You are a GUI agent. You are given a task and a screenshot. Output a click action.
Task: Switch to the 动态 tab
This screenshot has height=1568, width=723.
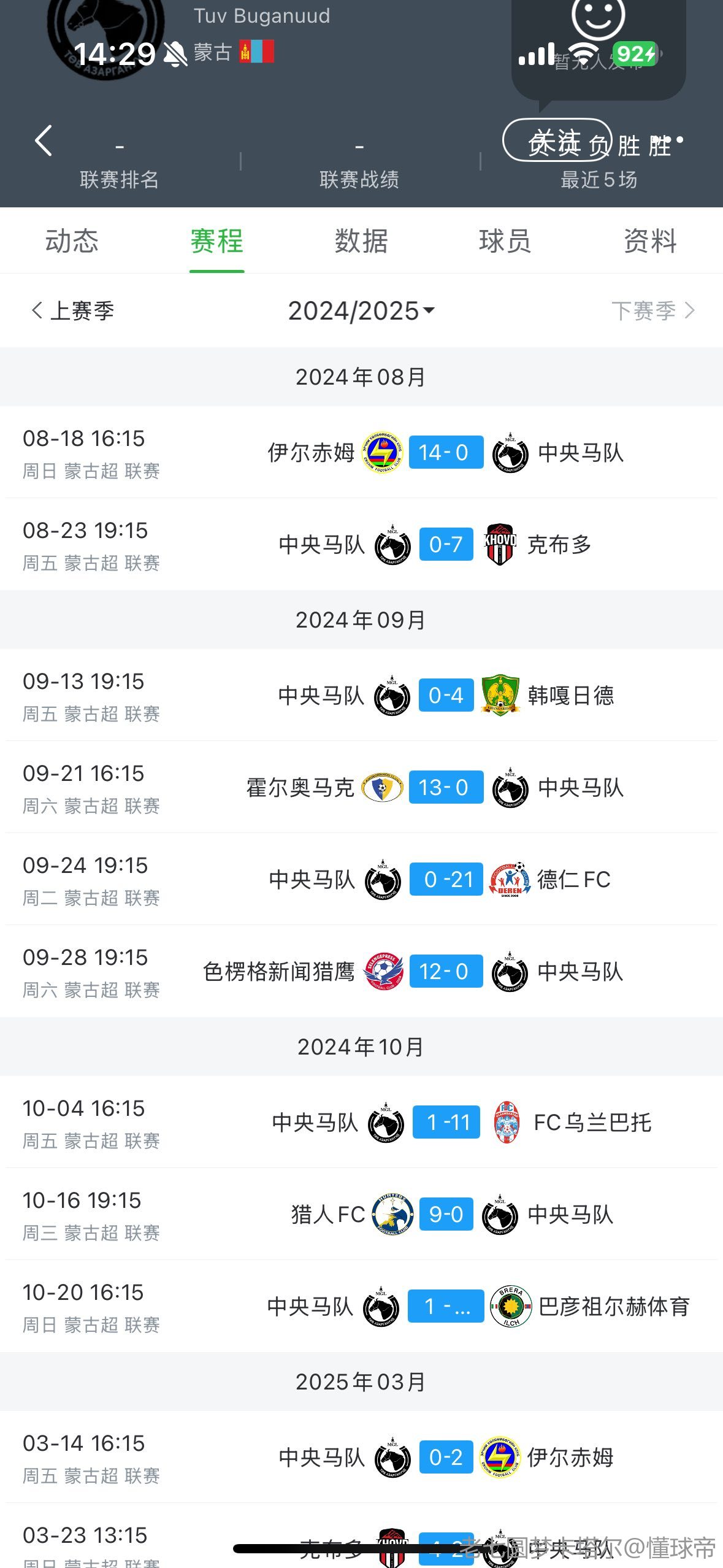click(x=72, y=241)
